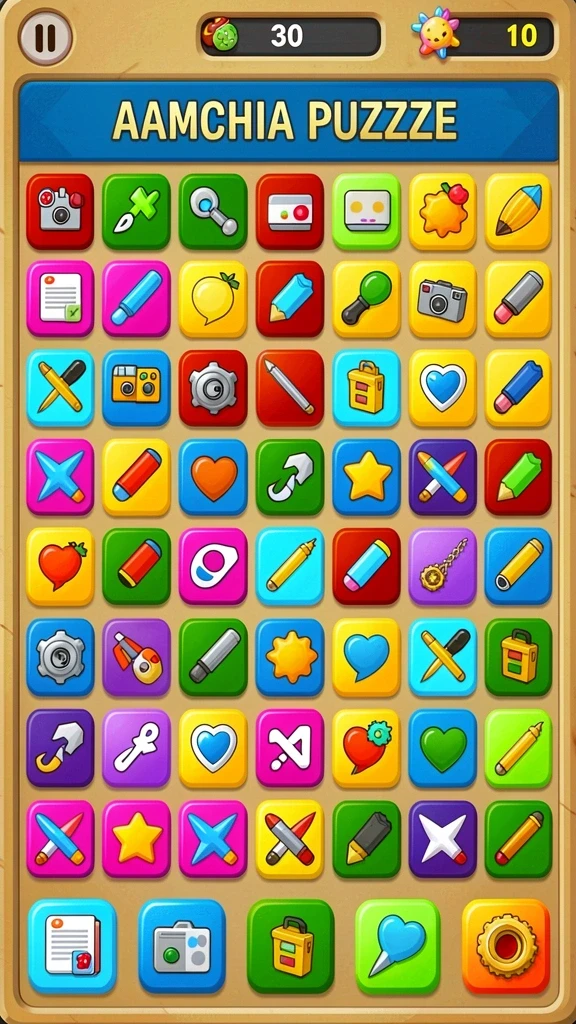Tap the yellow tile with the gray camera
The width and height of the screenshot is (576, 1024).
[443, 299]
